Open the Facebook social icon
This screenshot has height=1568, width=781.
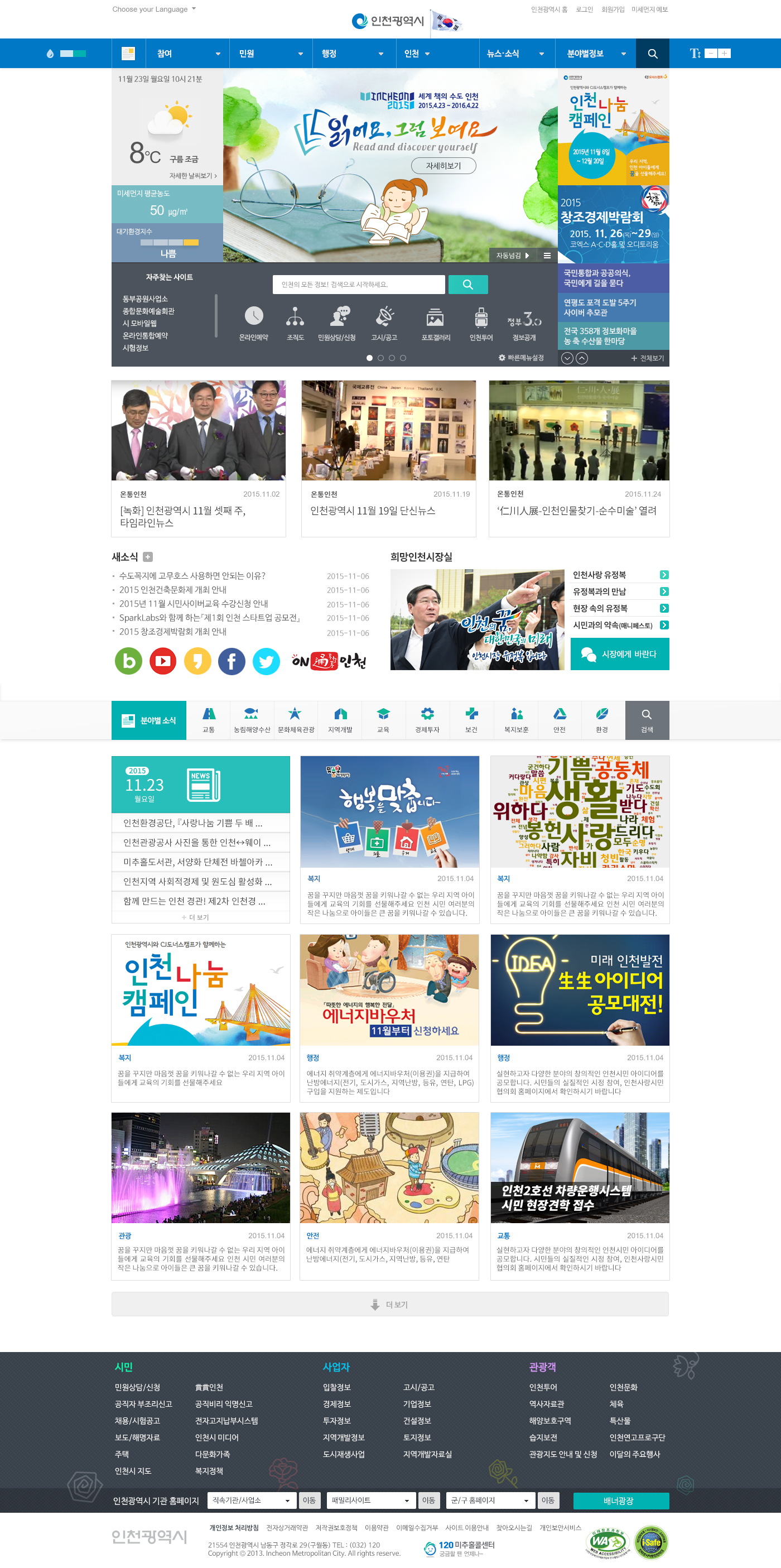point(232,661)
